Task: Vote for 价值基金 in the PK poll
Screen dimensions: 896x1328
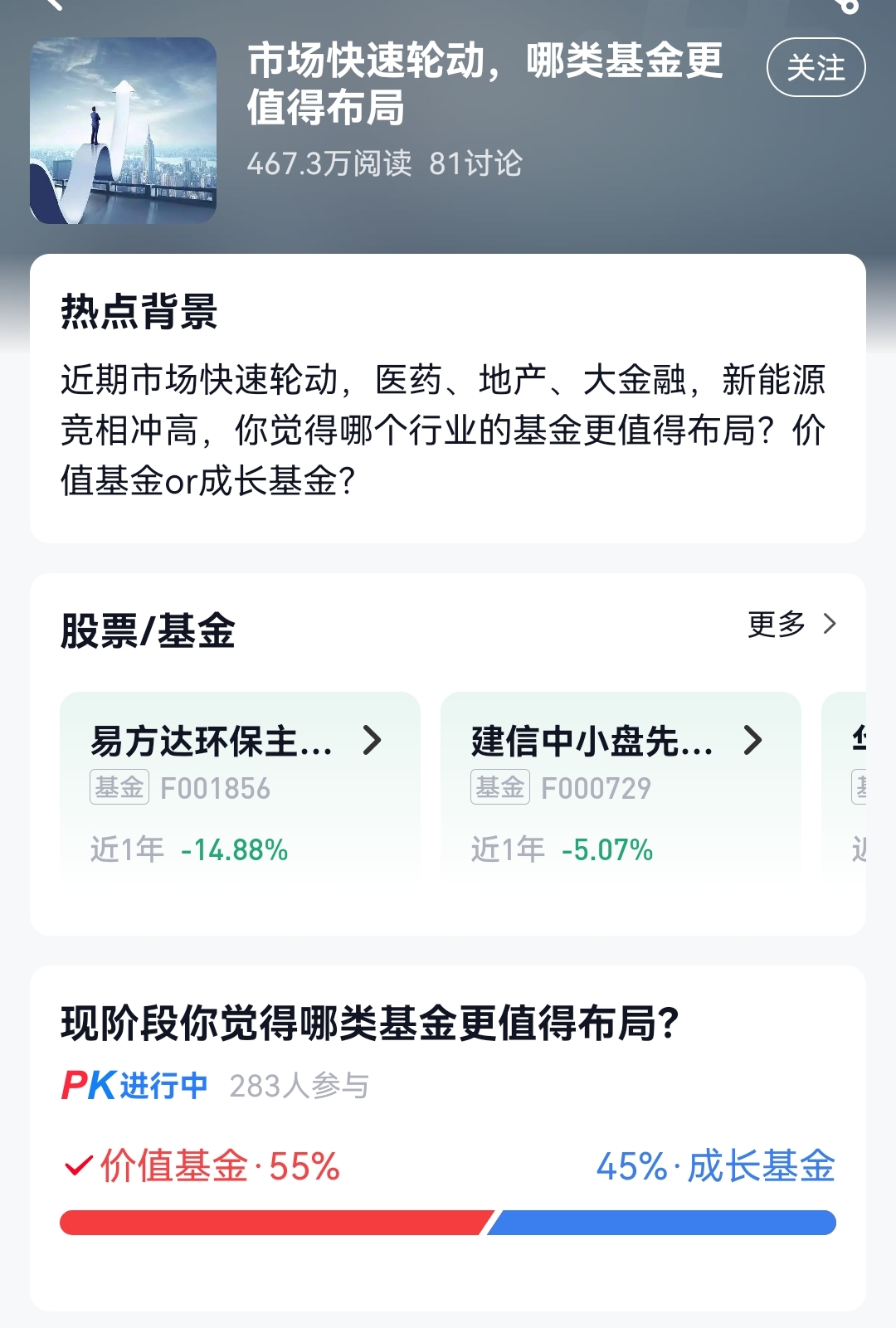Action: tap(203, 1166)
